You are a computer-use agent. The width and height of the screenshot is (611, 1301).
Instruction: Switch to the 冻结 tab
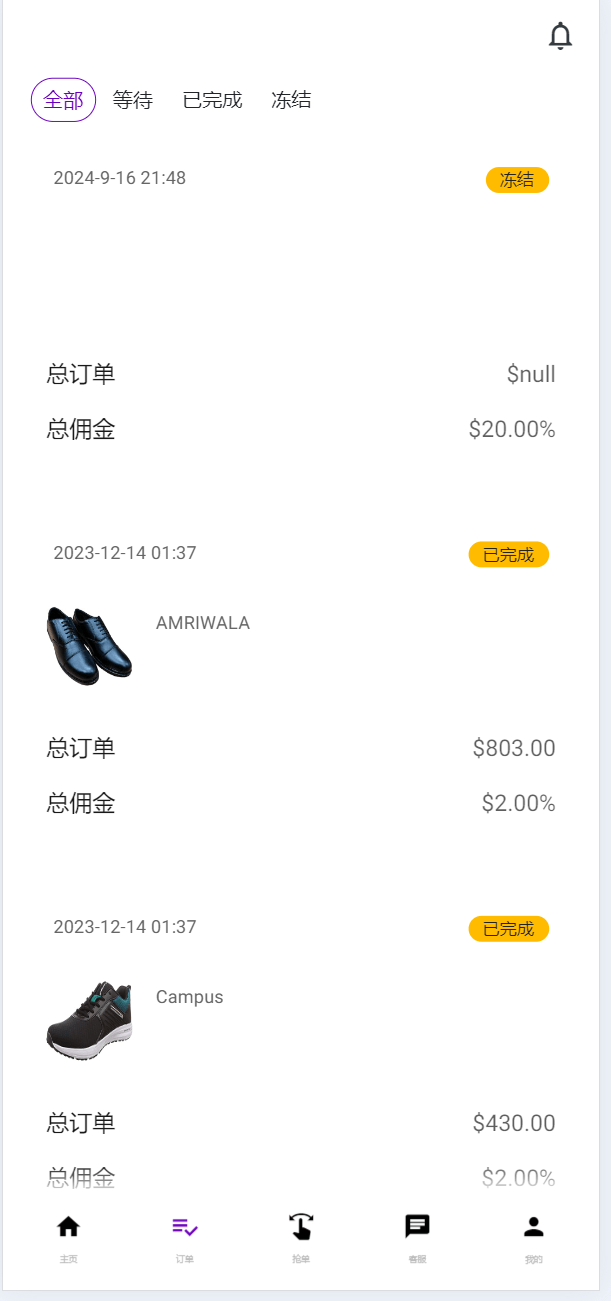pos(291,100)
